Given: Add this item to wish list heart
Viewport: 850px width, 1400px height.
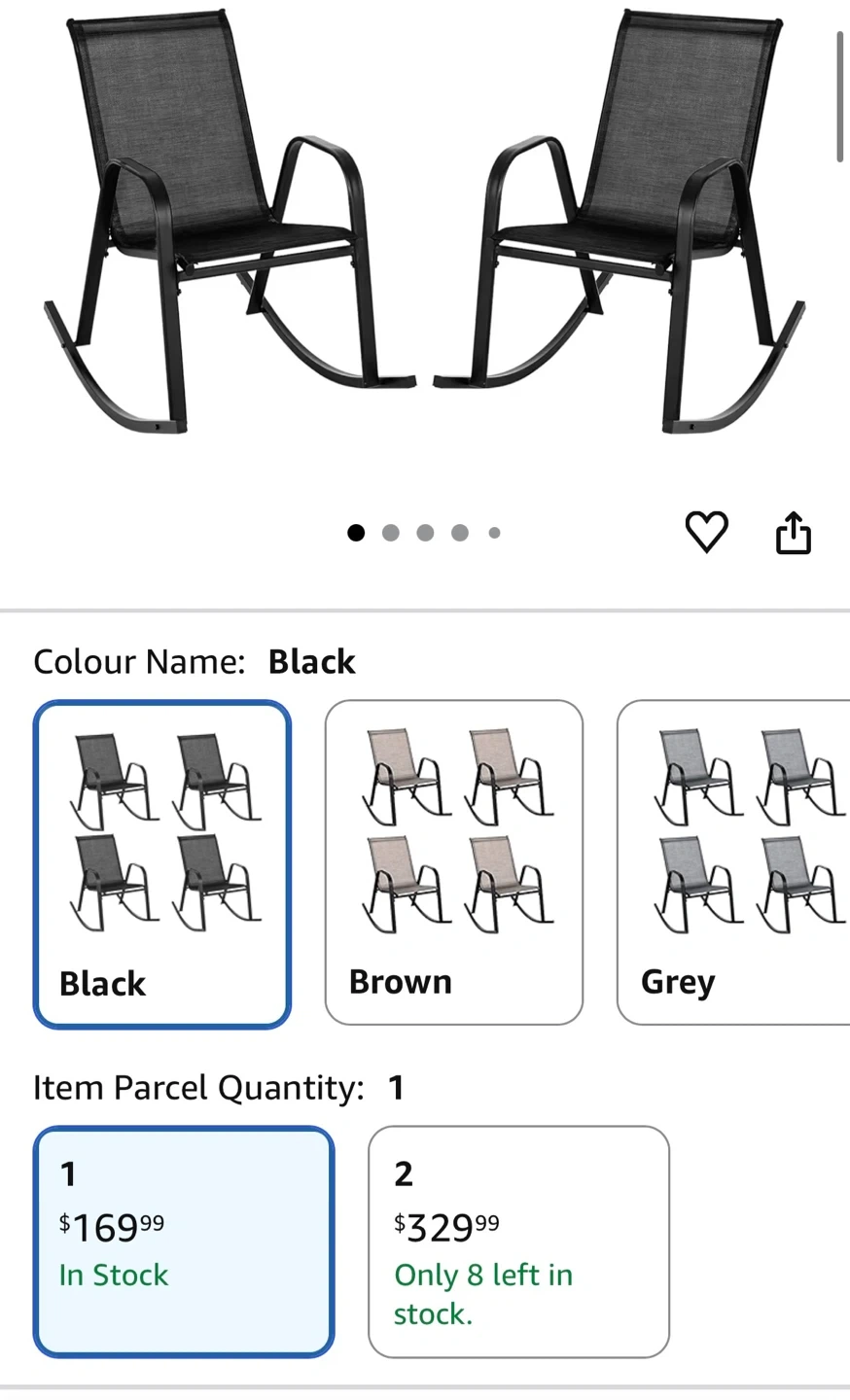Looking at the screenshot, I should 706,532.
